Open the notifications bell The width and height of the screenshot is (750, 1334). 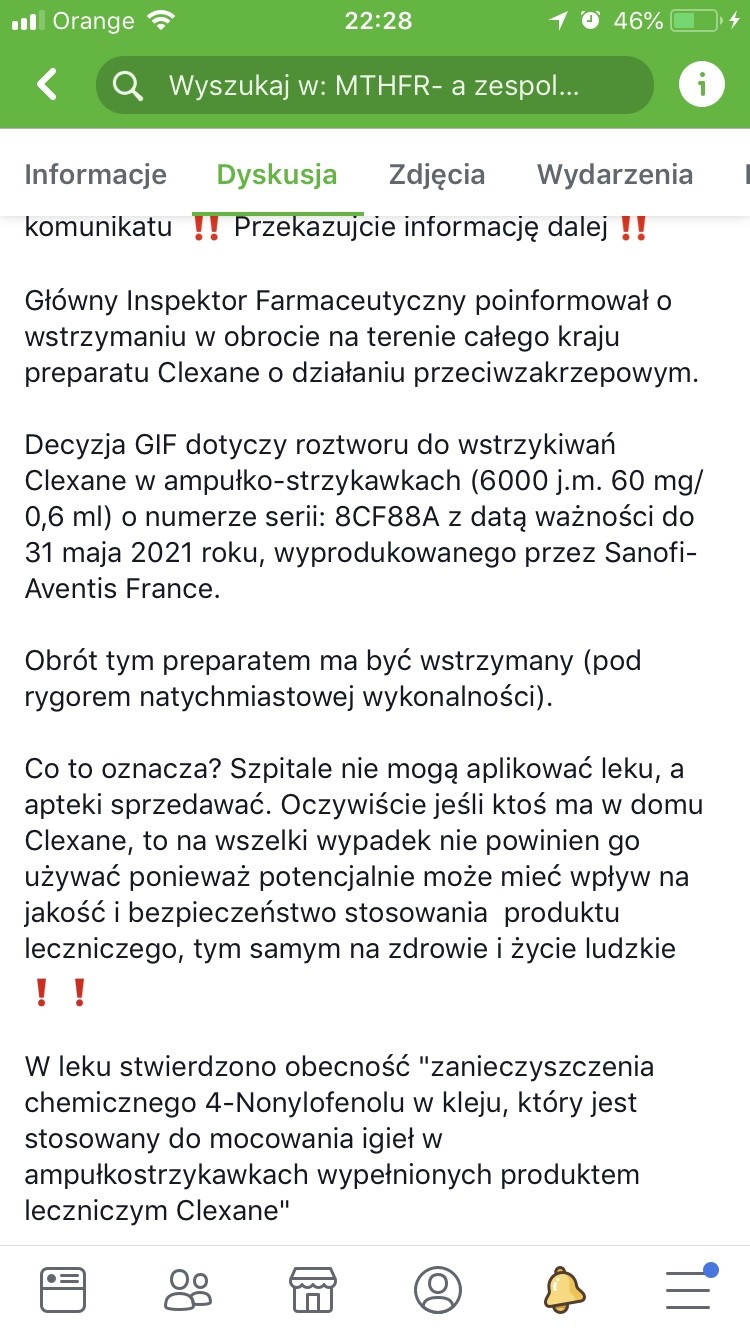(x=563, y=1289)
